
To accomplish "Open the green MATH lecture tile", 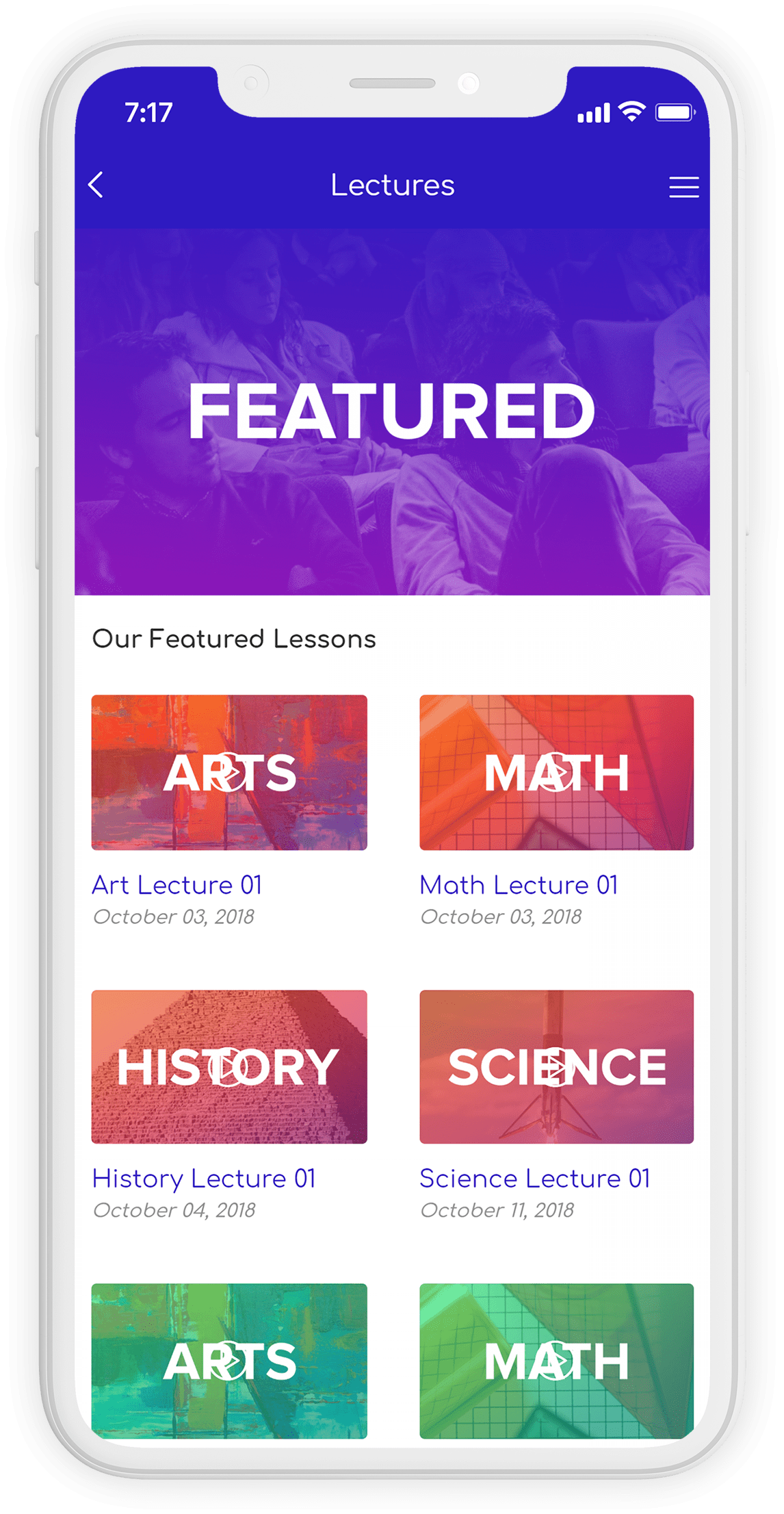I will click(x=556, y=1360).
